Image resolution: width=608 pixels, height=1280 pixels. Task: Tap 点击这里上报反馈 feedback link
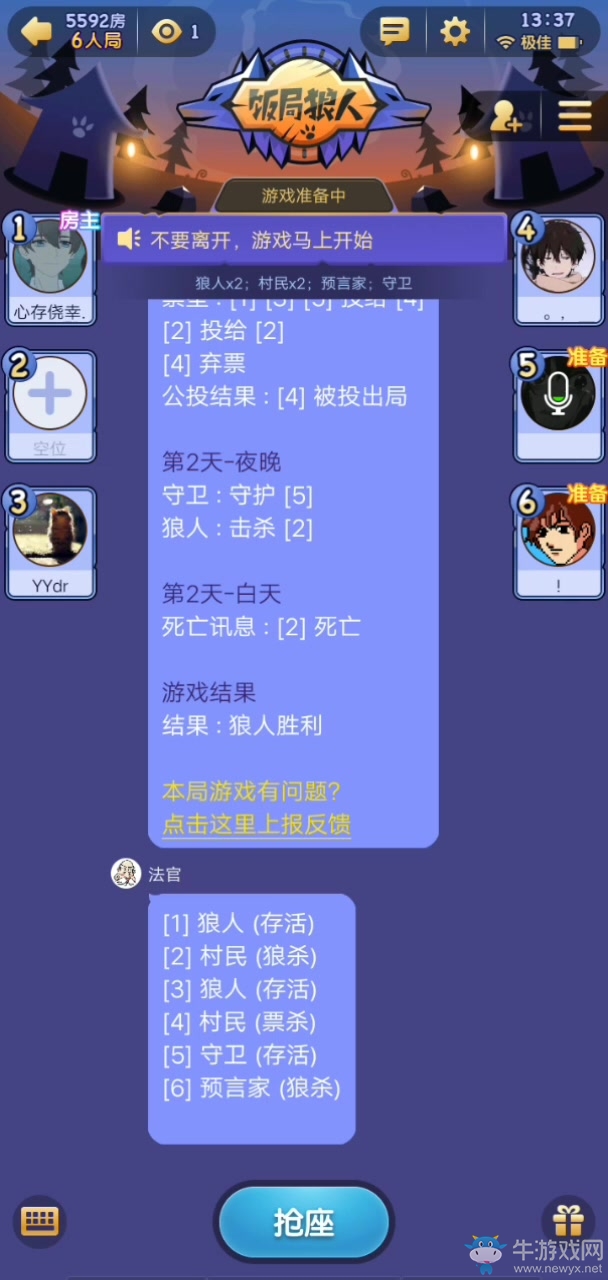[x=256, y=825]
